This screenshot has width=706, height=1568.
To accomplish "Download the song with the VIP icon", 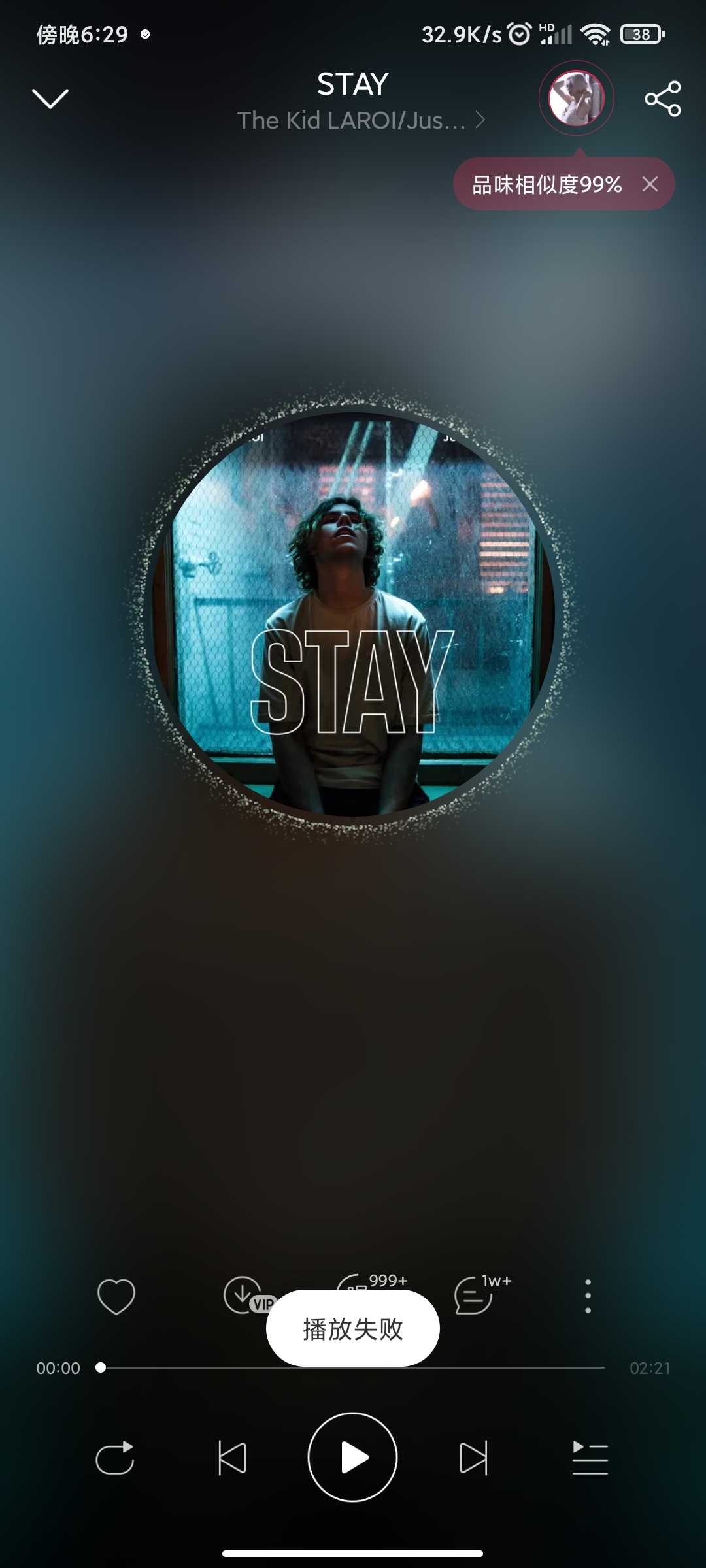I will pyautogui.click(x=248, y=1295).
